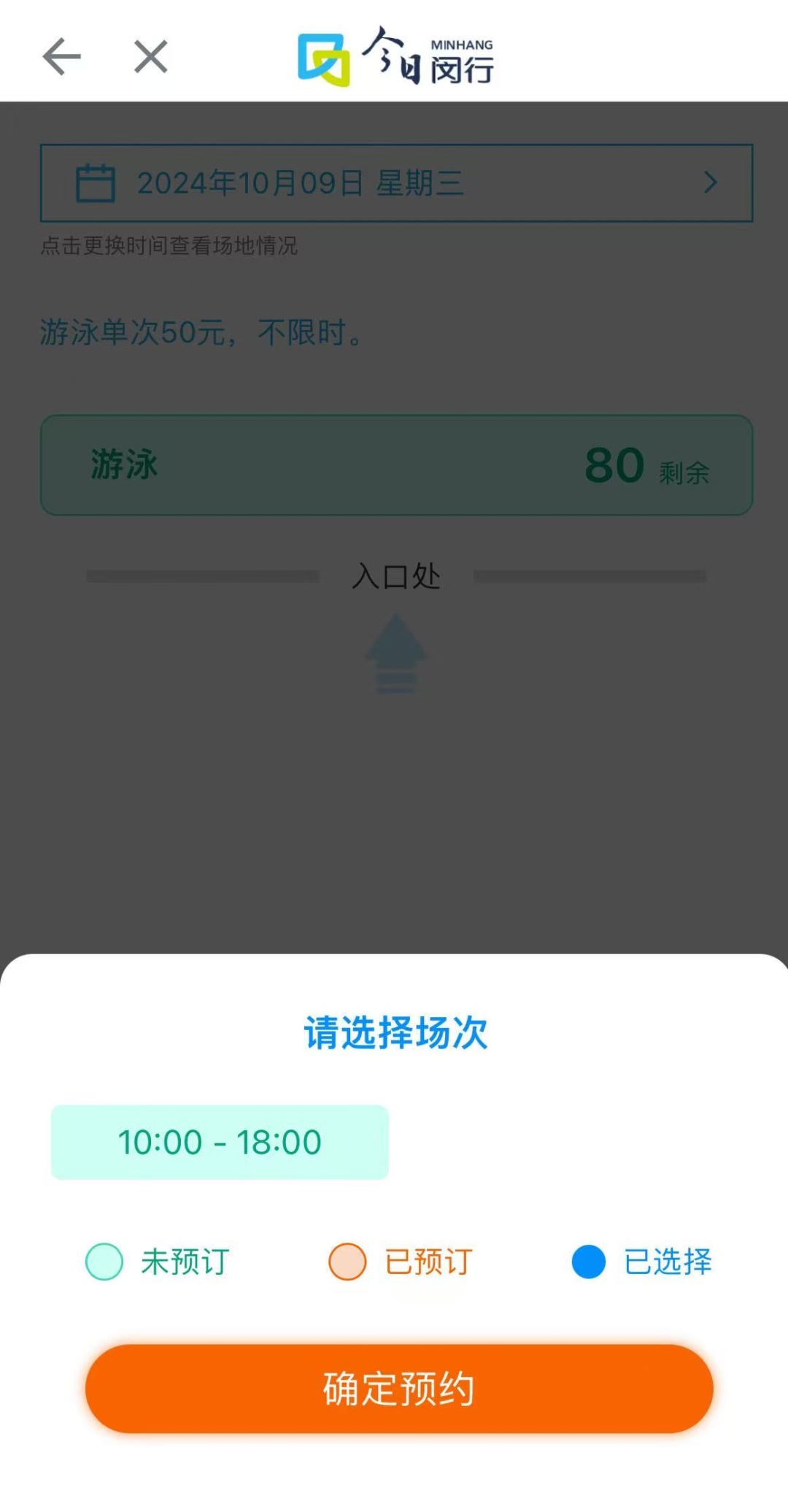Close the page with the X icon
This screenshot has height=1512, width=788.
[x=151, y=57]
